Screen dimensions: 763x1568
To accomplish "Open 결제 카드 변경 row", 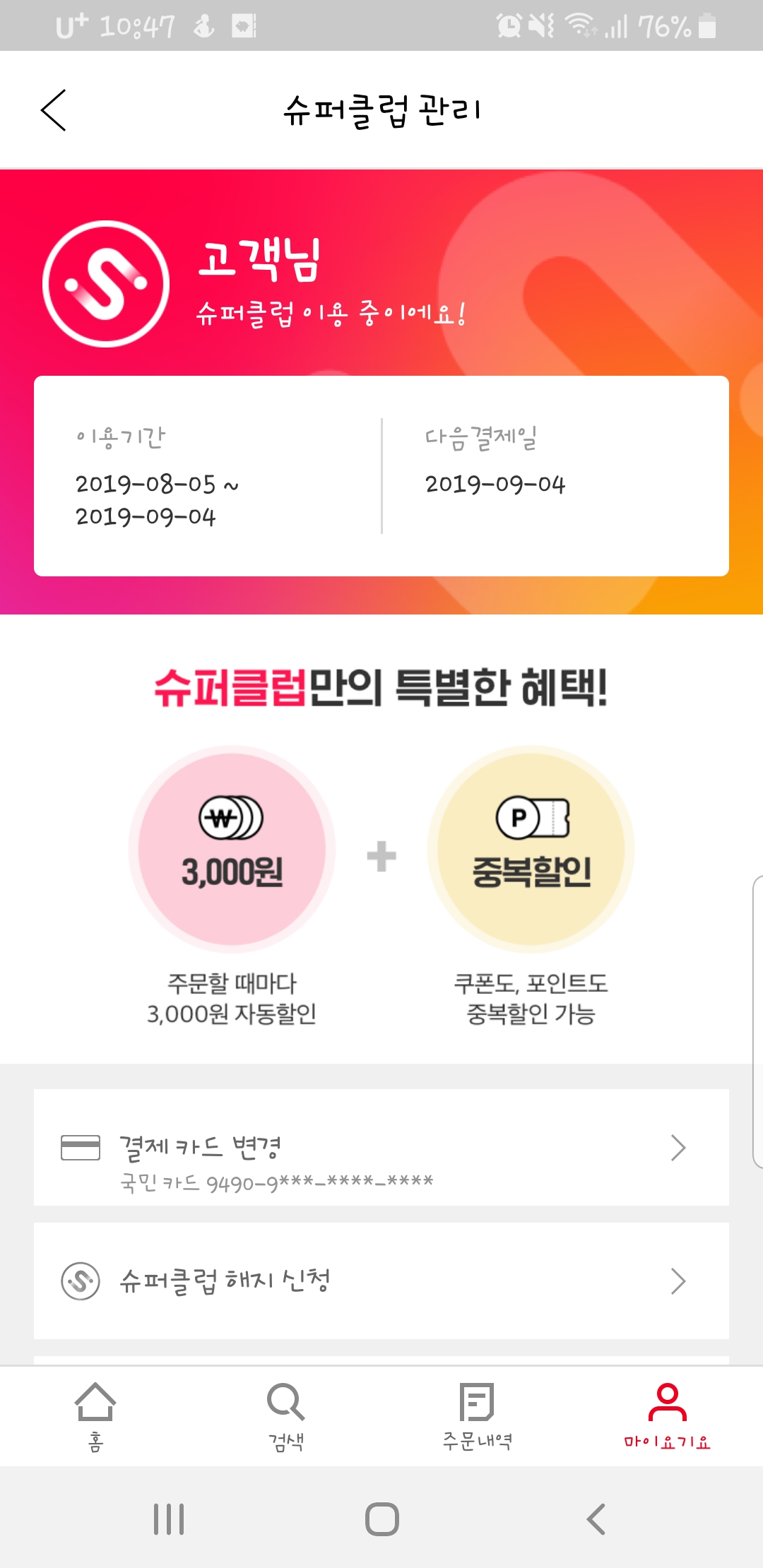I will [x=381, y=1148].
